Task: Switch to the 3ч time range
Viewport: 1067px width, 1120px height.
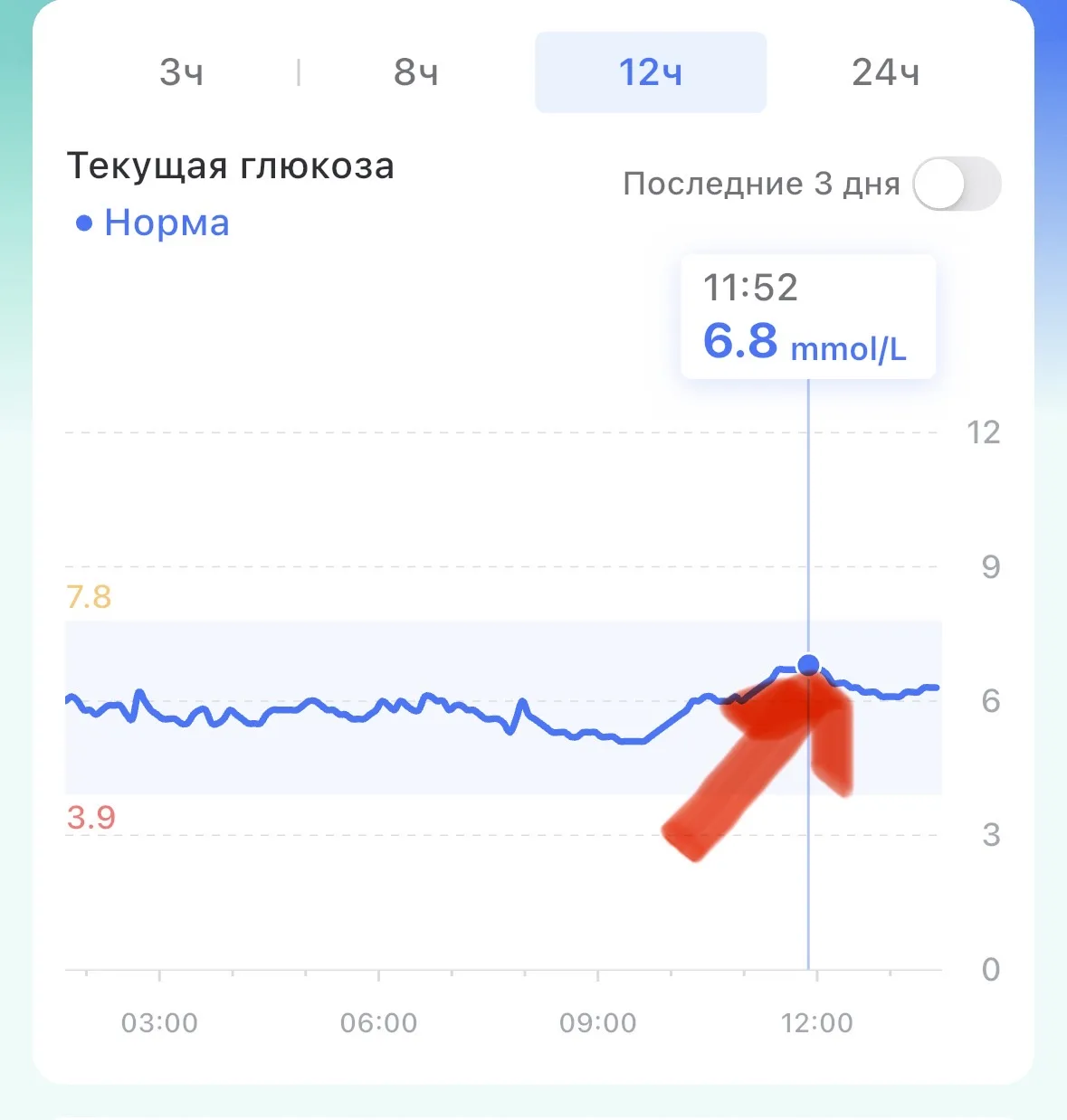Action: [x=182, y=72]
